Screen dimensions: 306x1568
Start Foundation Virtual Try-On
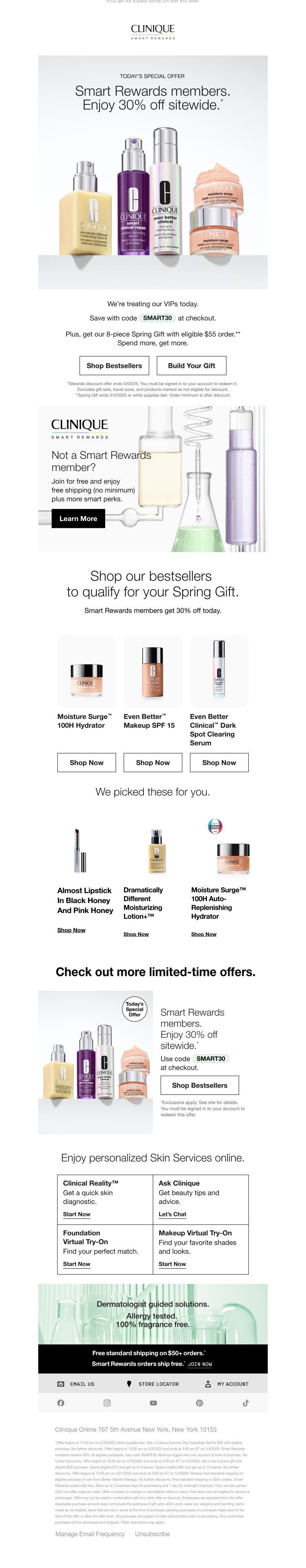[x=76, y=1264]
